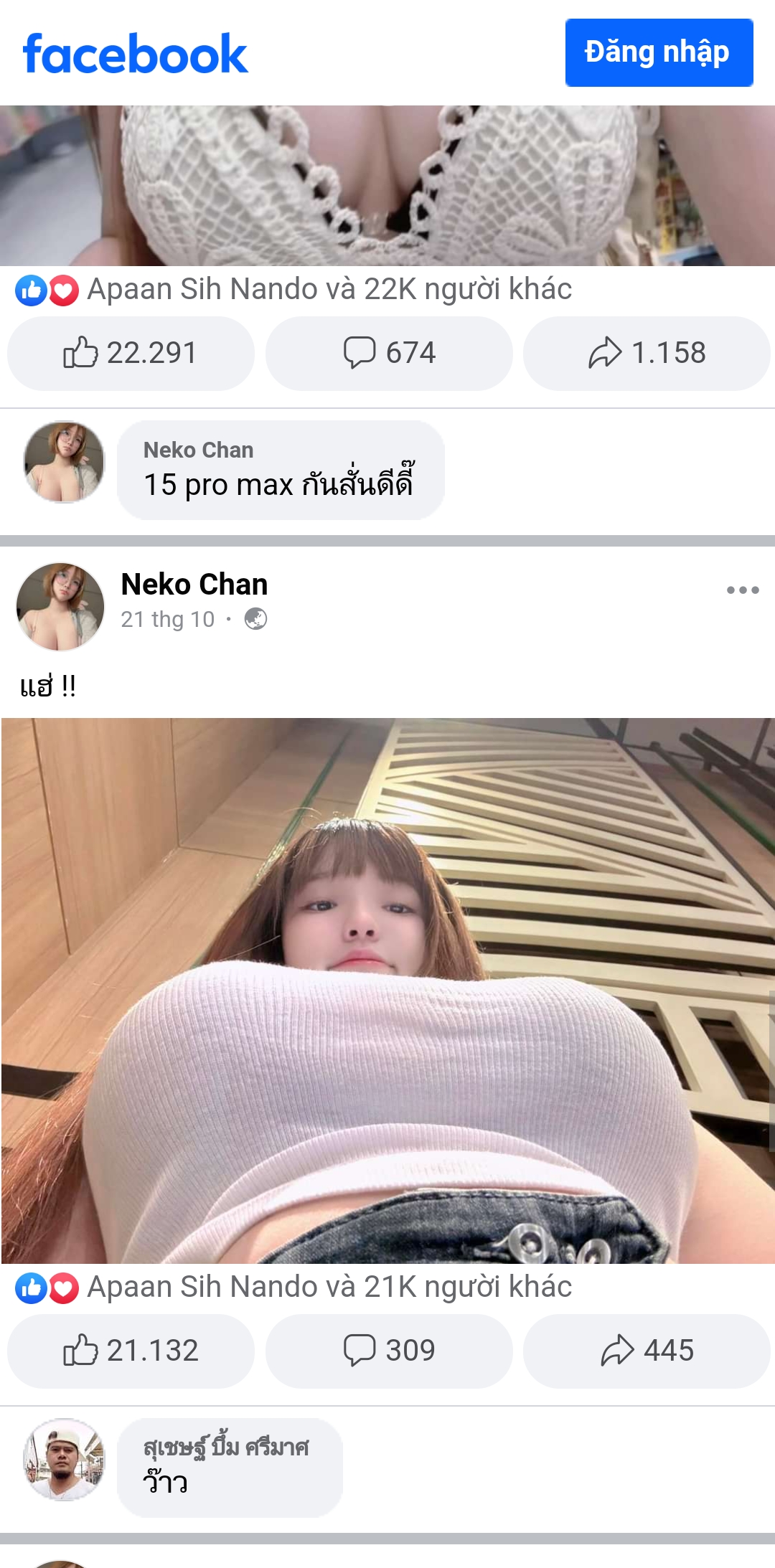Viewport: 775px width, 1568px height.
Task: Share the post with 445 shares
Action: click(647, 1351)
